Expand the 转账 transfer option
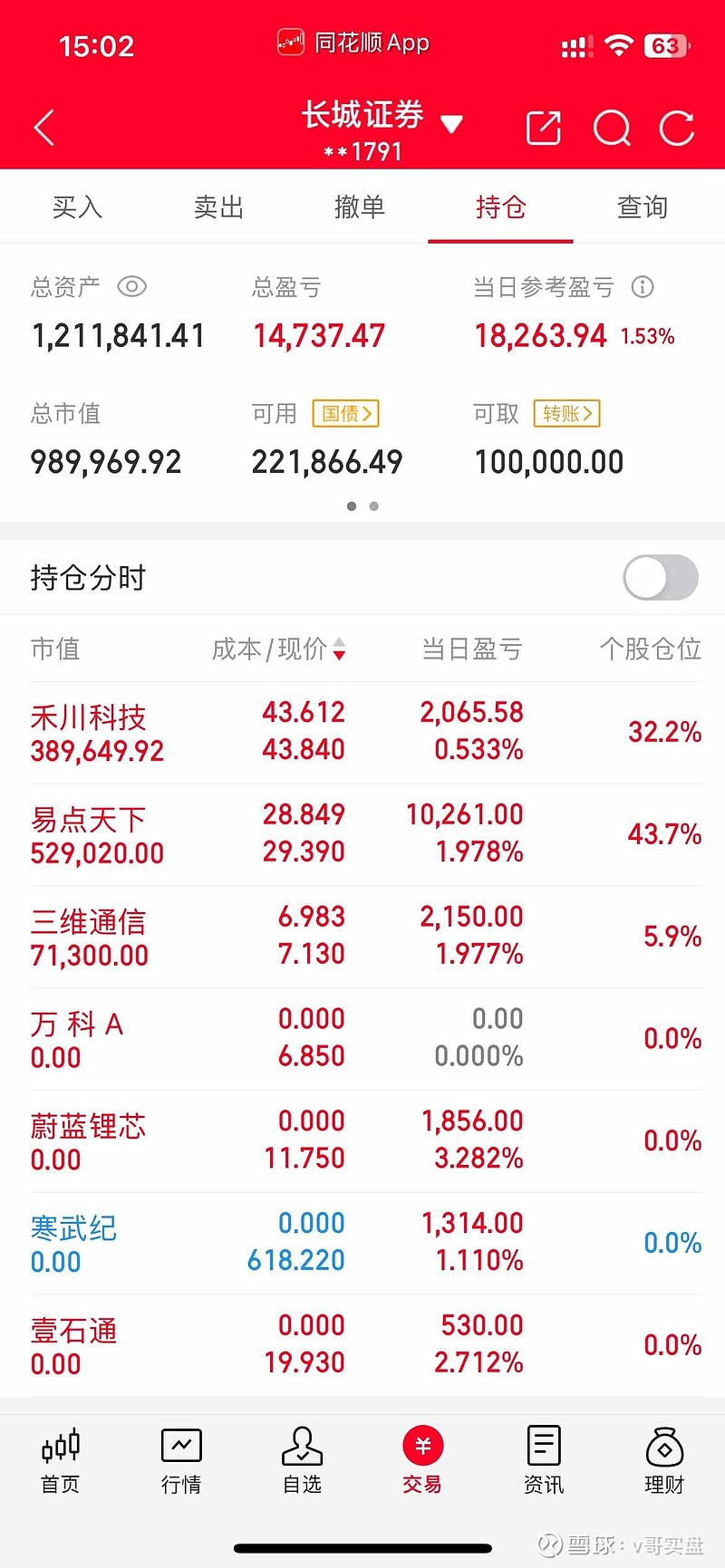 click(566, 413)
